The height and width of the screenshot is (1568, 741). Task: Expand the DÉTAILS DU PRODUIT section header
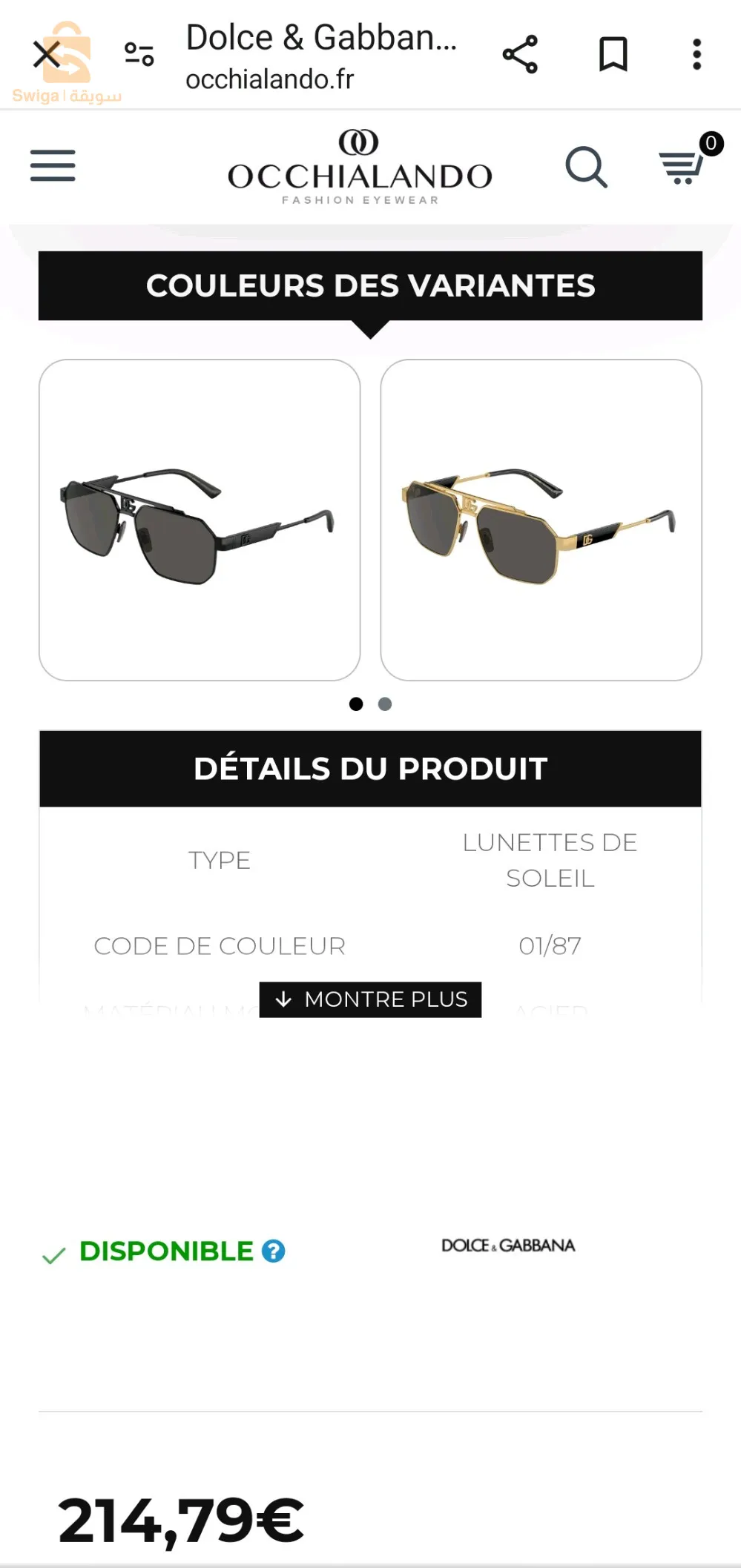click(x=370, y=768)
